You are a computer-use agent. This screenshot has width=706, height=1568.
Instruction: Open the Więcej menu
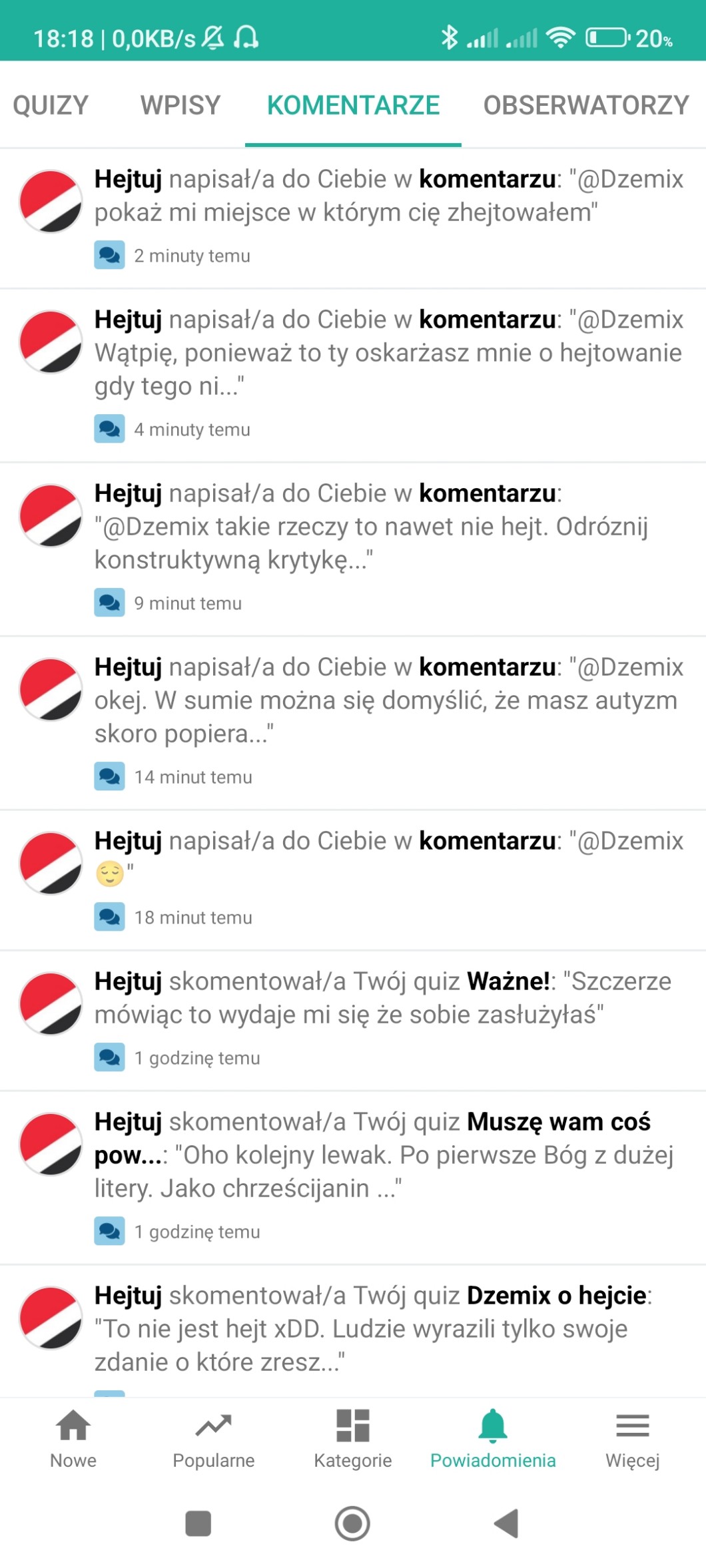coord(633,1438)
